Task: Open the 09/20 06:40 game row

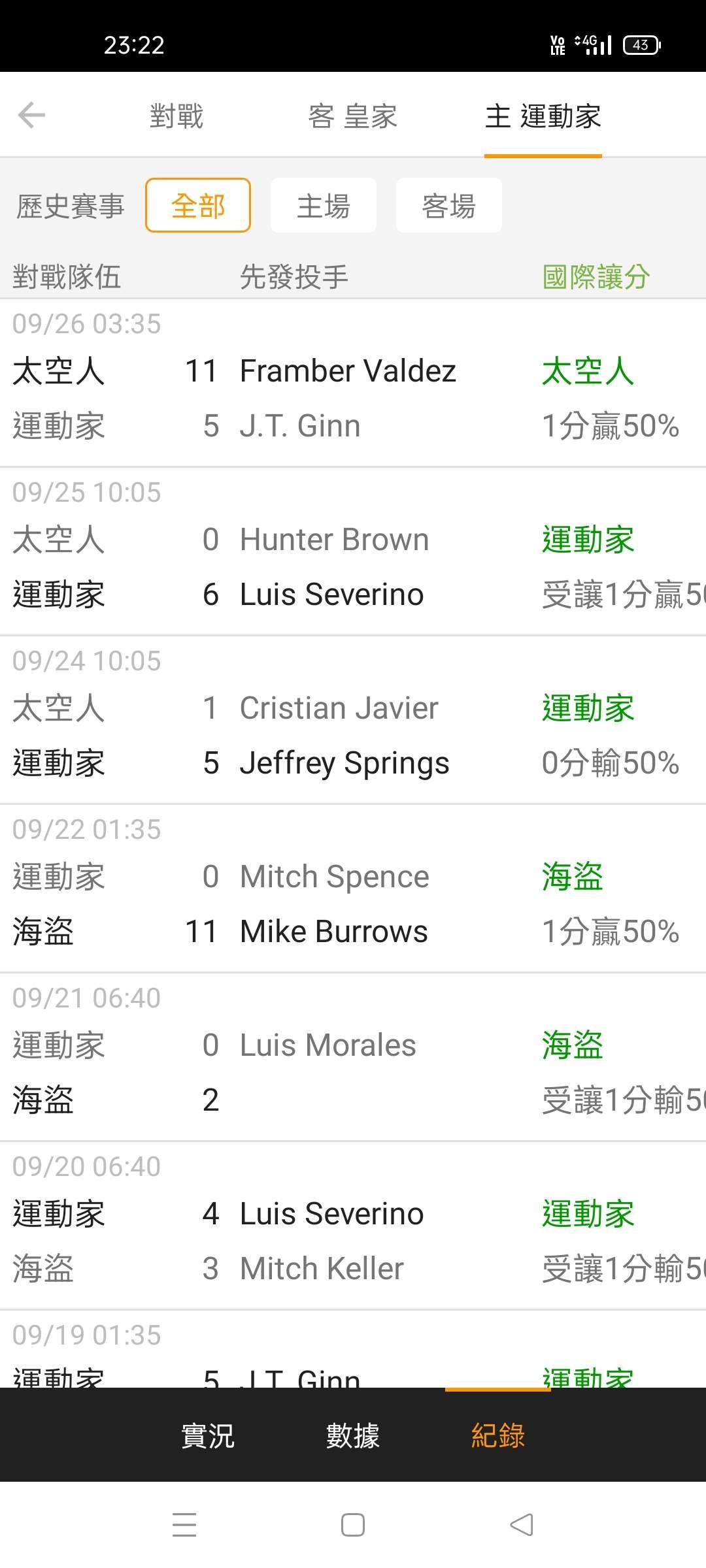Action: (x=353, y=1226)
